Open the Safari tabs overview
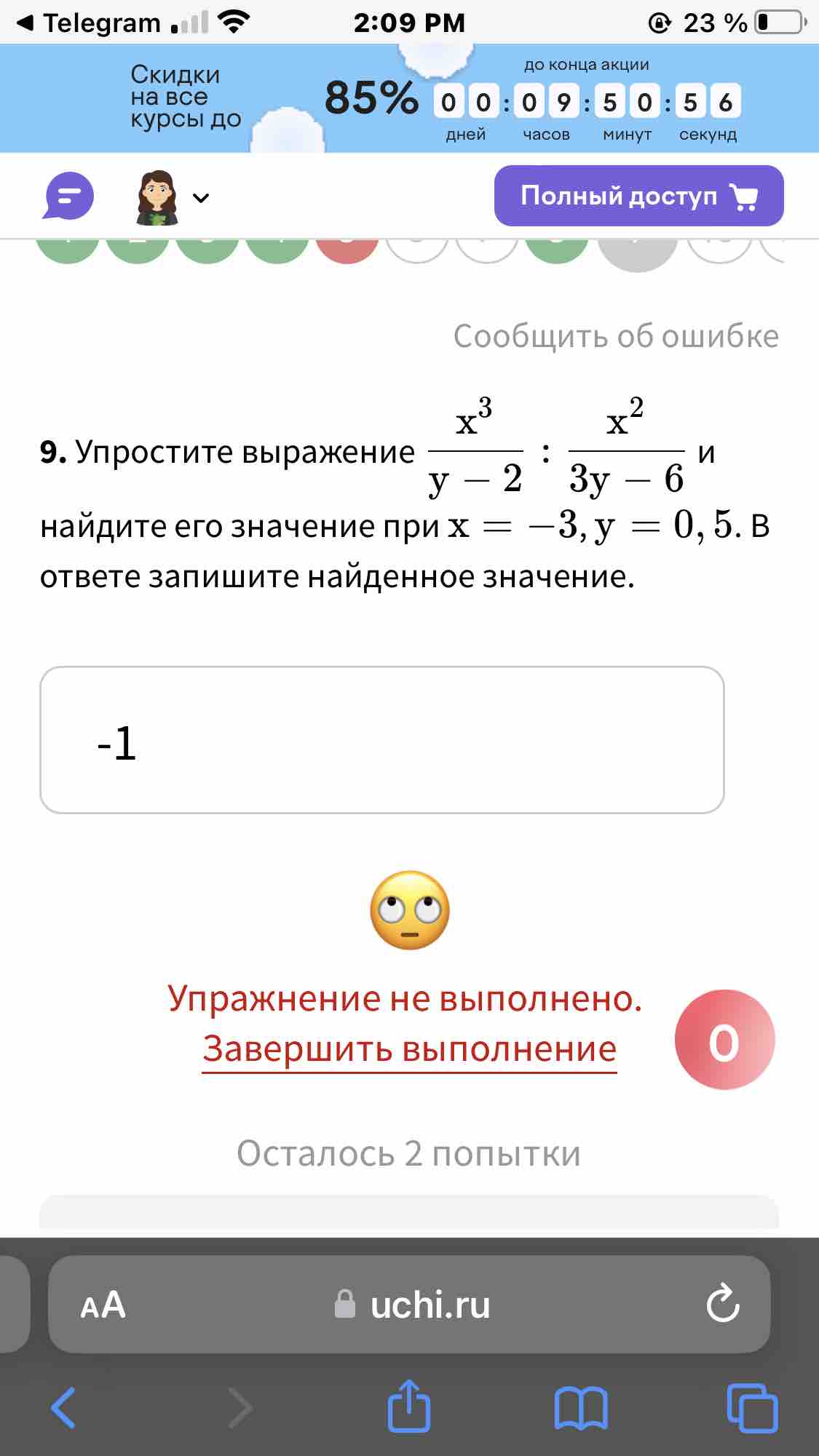 coord(752,1407)
